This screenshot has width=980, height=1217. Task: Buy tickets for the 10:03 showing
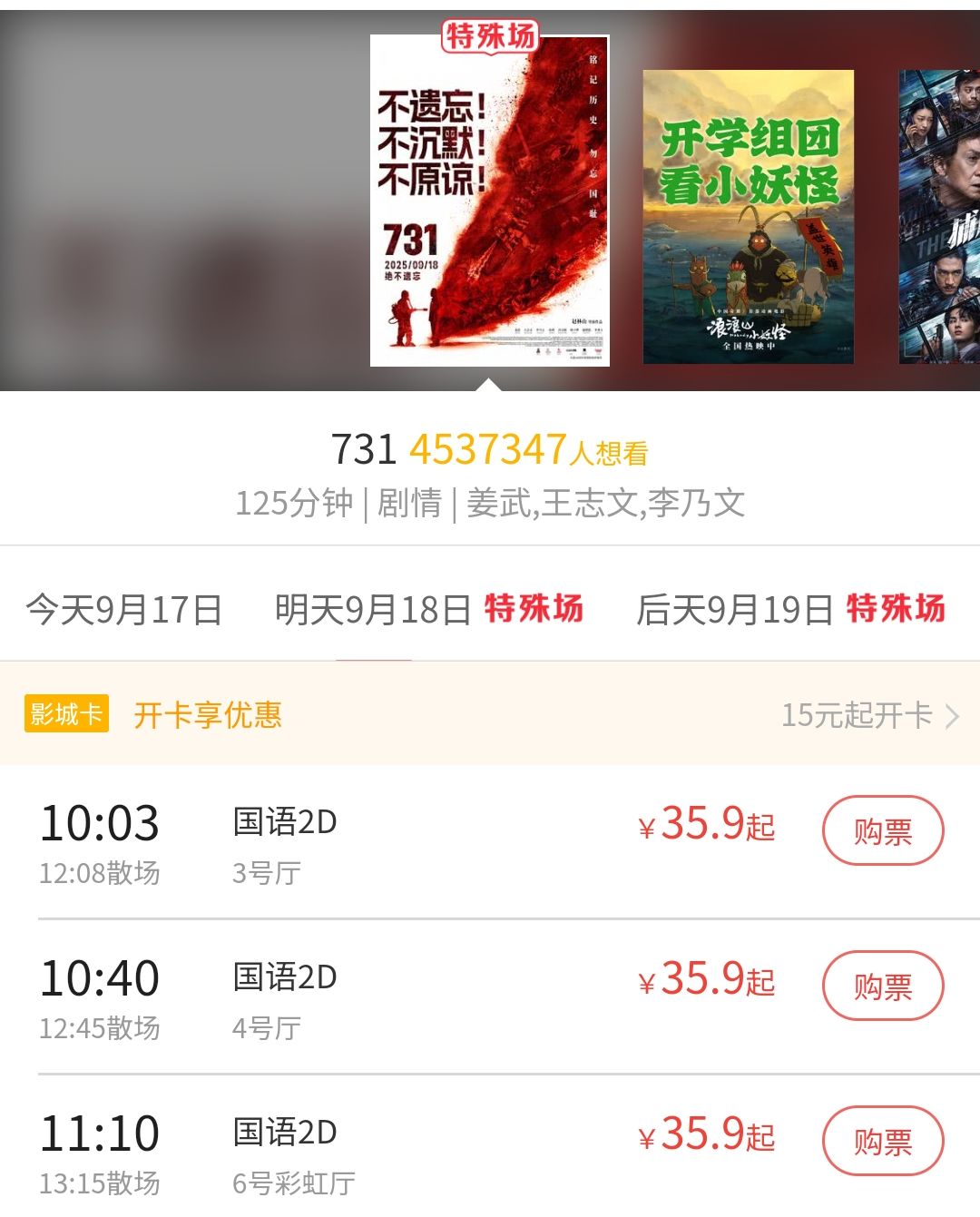tap(882, 830)
